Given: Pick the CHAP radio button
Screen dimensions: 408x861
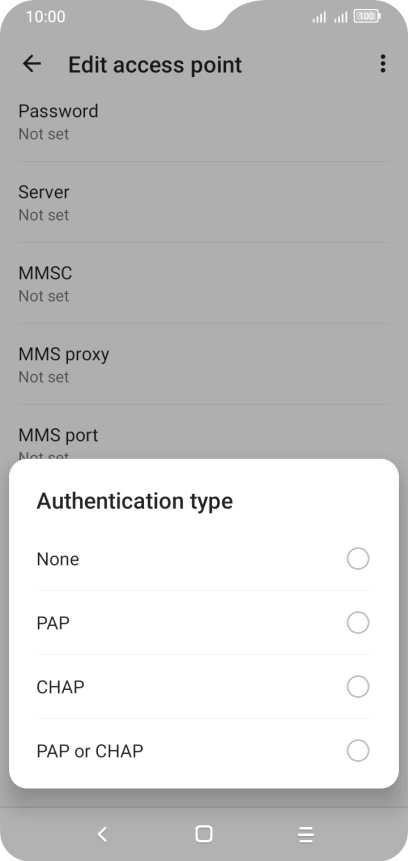Looking at the screenshot, I should (x=357, y=686).
